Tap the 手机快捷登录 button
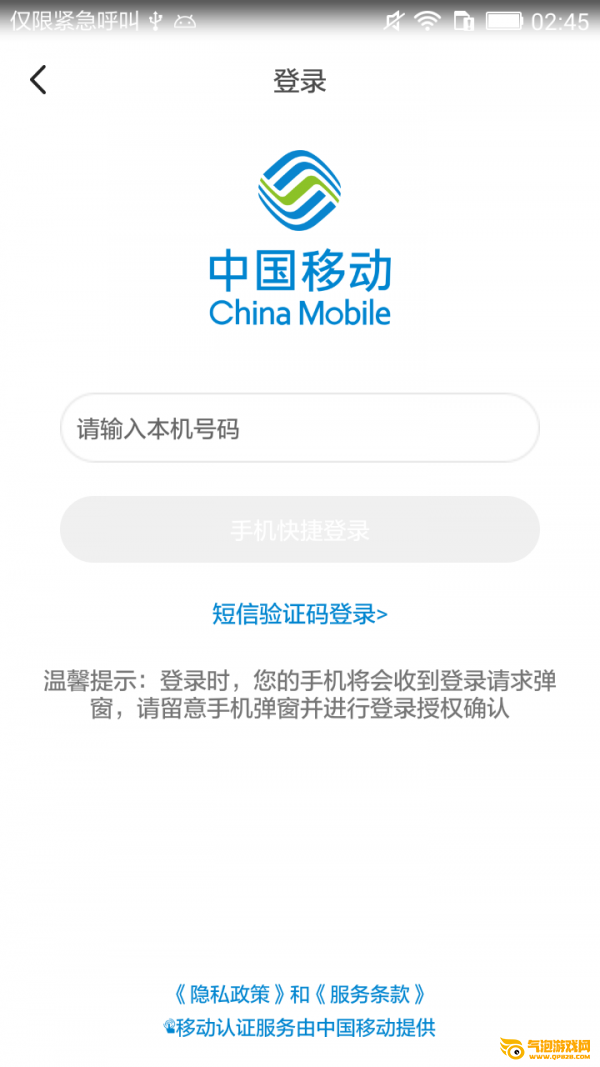This screenshot has width=600, height=1067. [300, 530]
